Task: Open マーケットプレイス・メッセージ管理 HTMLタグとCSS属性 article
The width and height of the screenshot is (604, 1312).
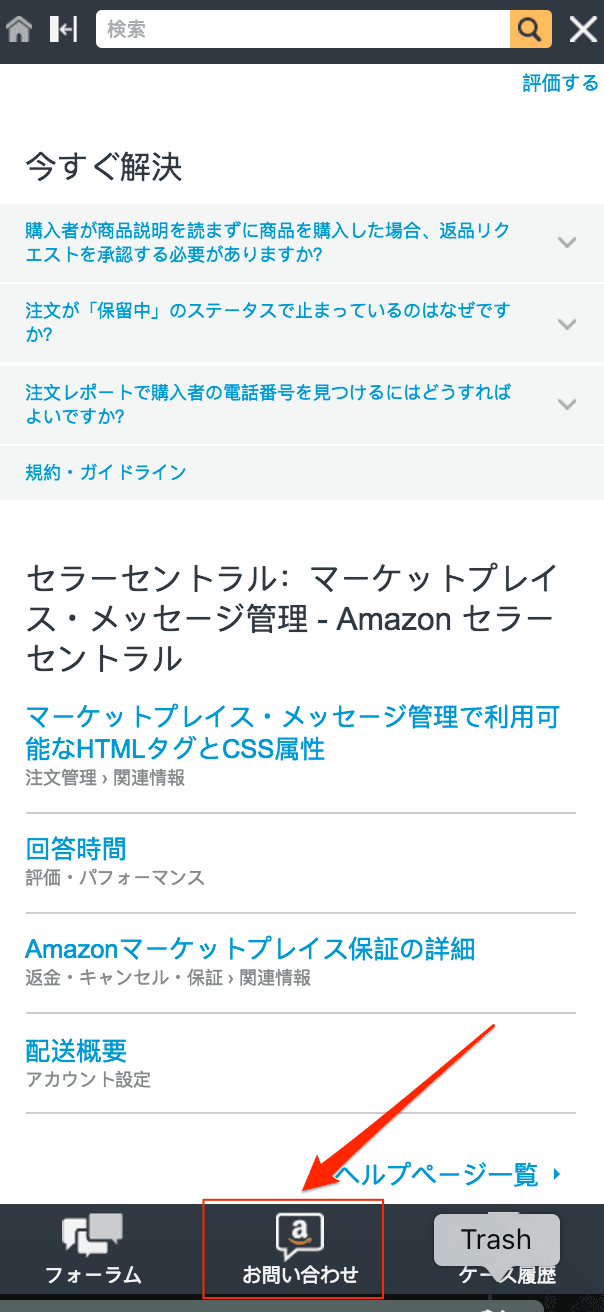Action: (x=291, y=732)
